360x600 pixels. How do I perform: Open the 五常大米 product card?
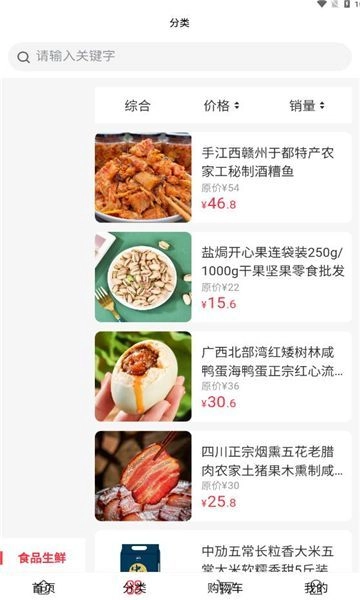(223, 551)
